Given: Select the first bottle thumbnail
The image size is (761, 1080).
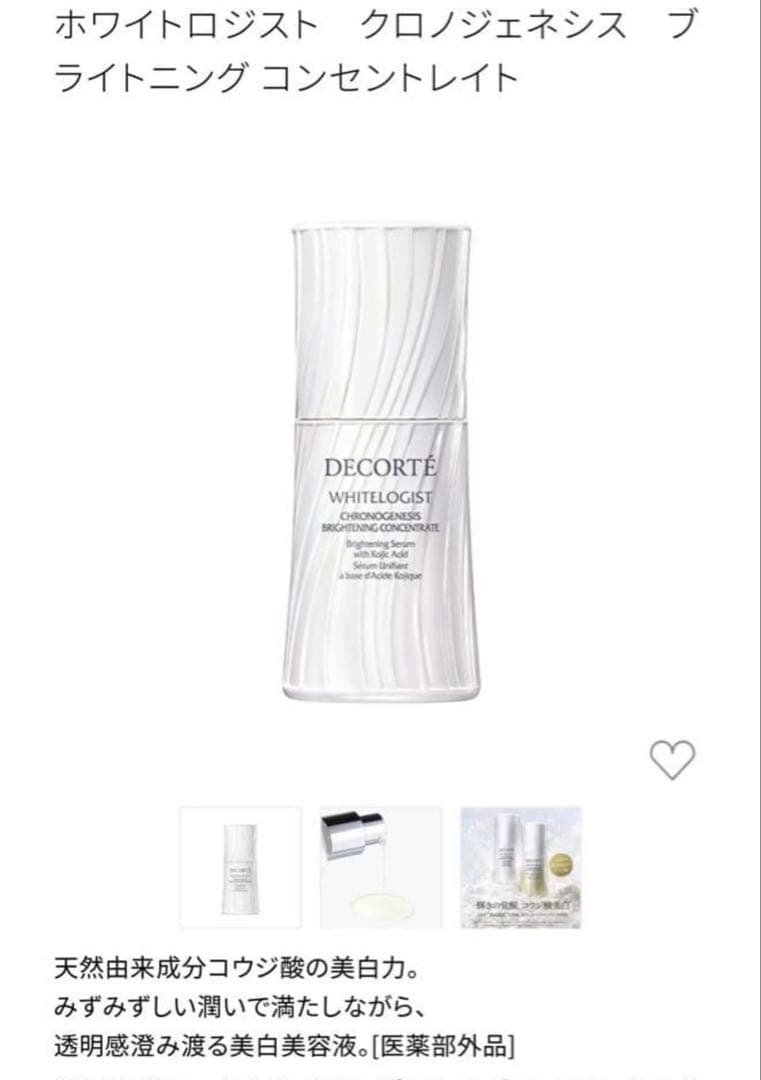Looking at the screenshot, I should pos(240,867).
